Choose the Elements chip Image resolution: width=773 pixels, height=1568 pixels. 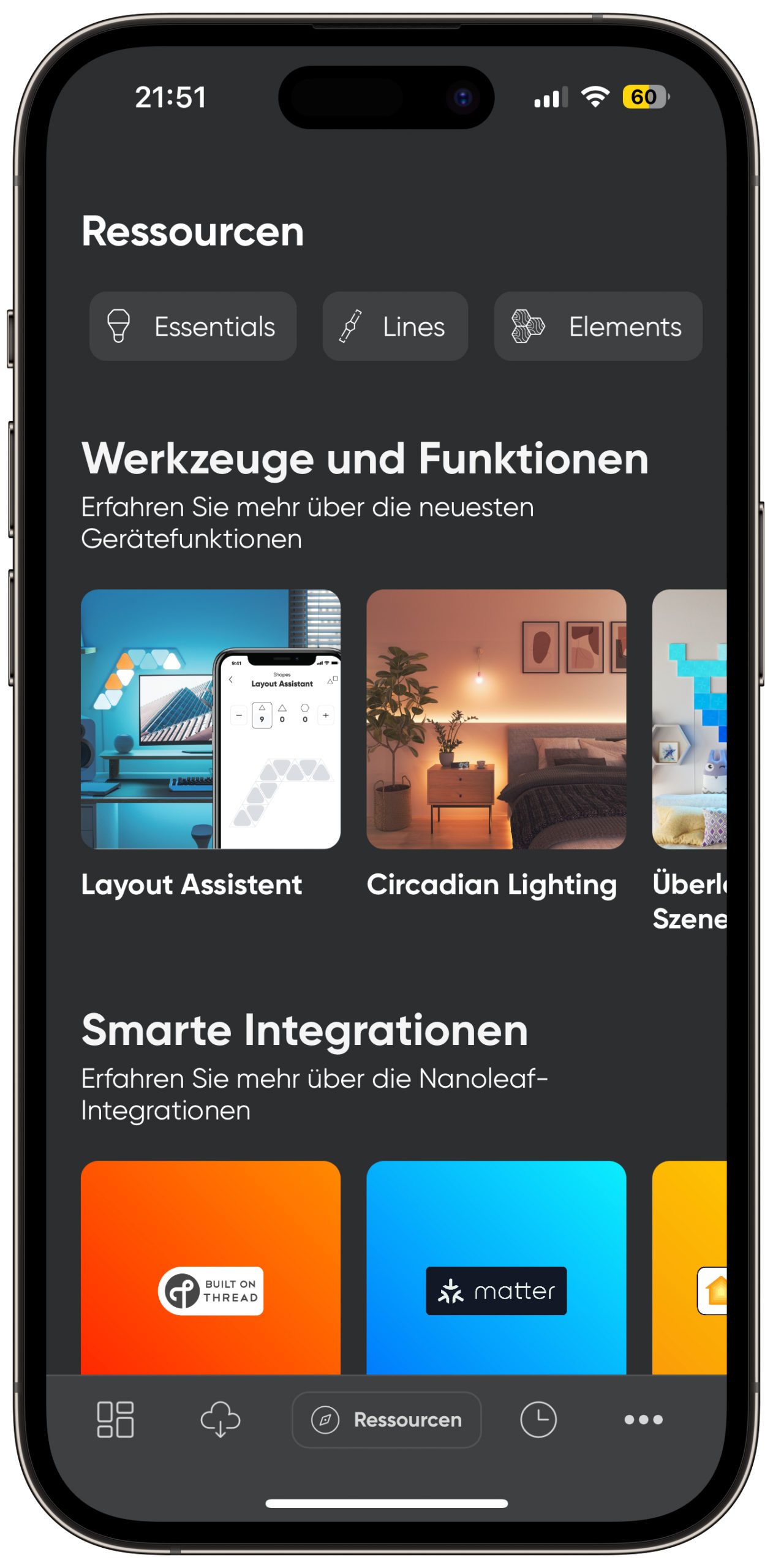tap(598, 326)
